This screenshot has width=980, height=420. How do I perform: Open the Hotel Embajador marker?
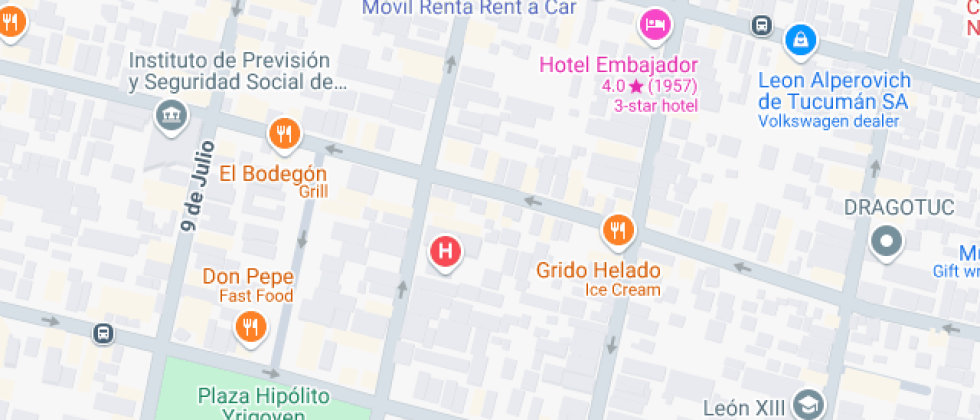point(654,24)
